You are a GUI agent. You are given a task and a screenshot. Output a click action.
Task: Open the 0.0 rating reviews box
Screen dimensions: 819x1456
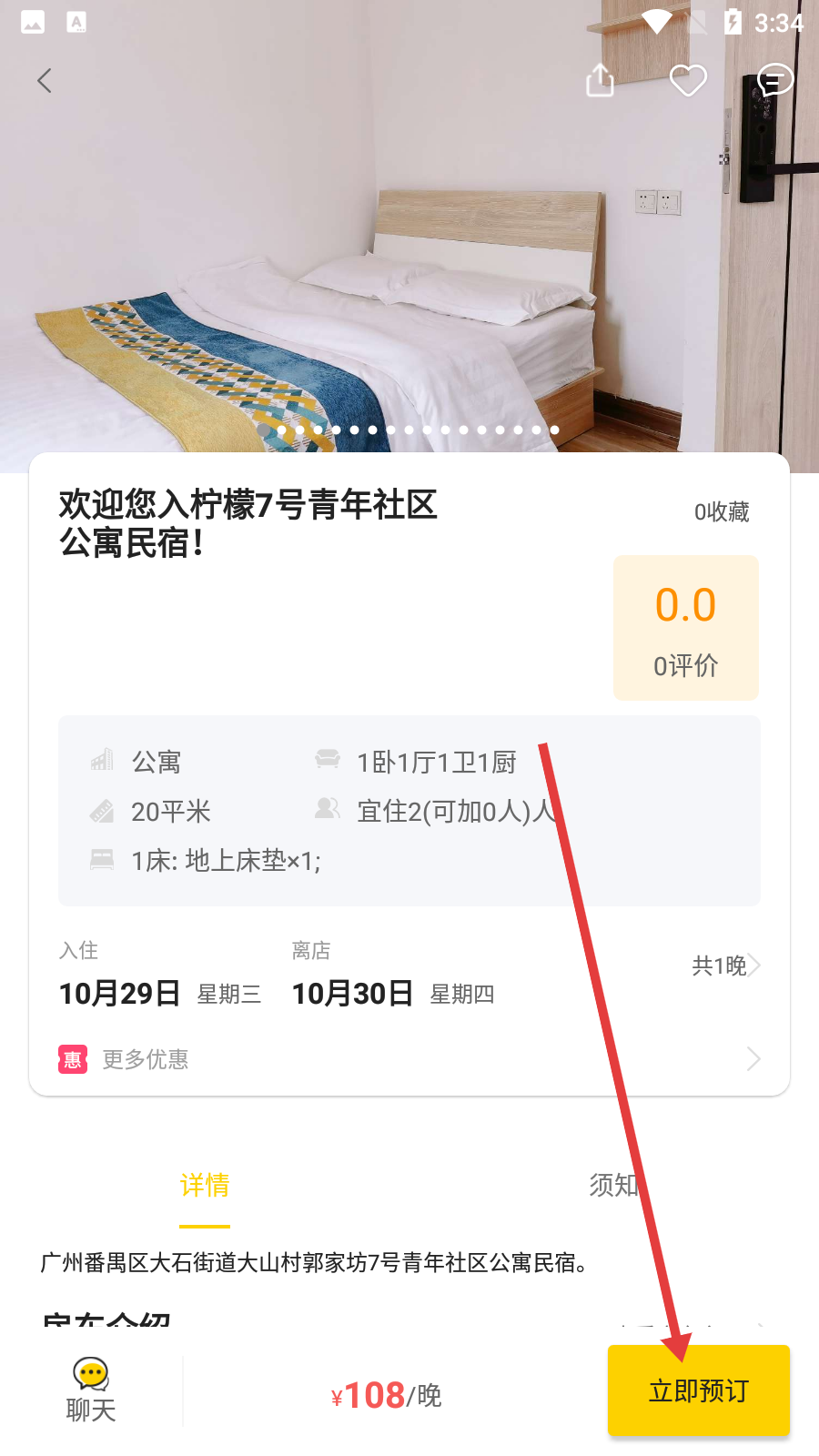pos(686,628)
